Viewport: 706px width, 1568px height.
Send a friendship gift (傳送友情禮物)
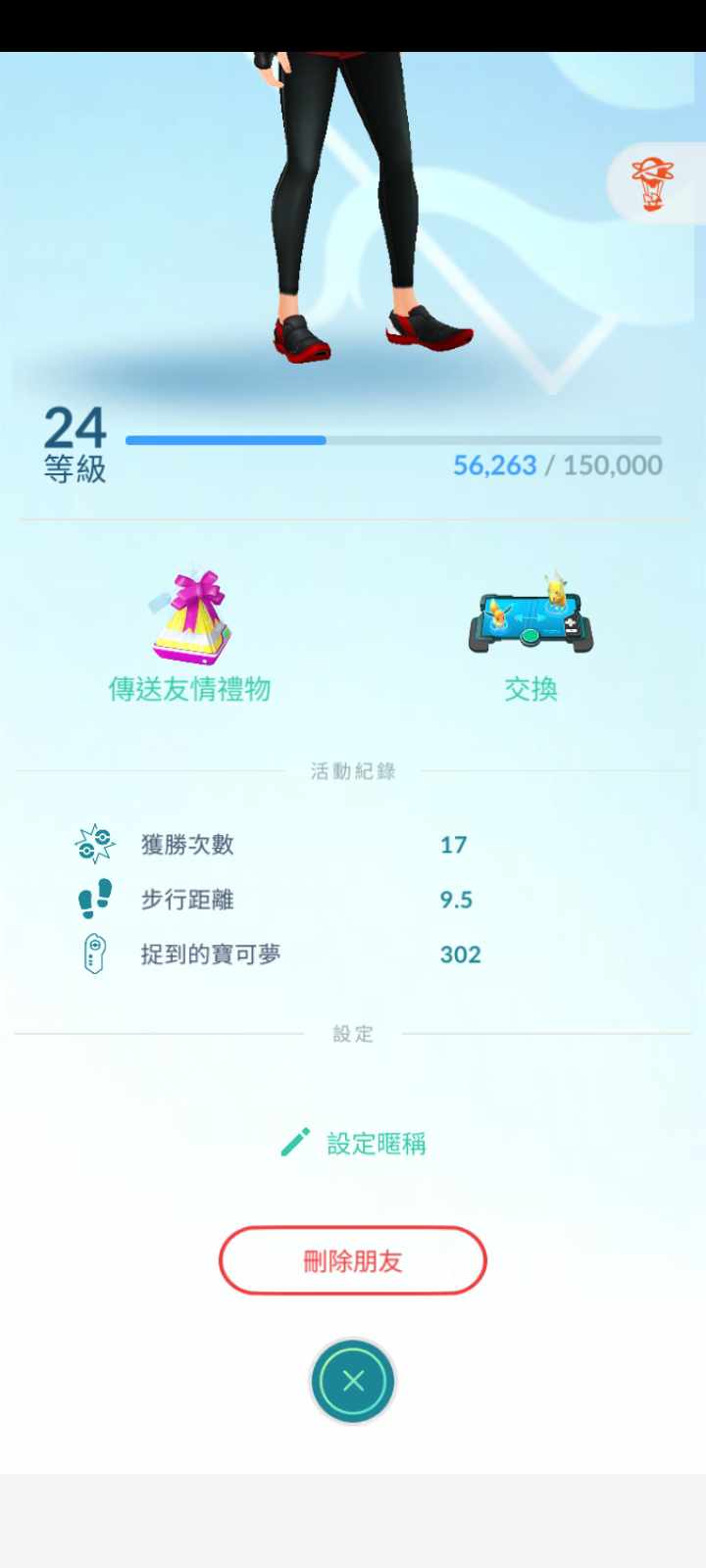pos(190,635)
